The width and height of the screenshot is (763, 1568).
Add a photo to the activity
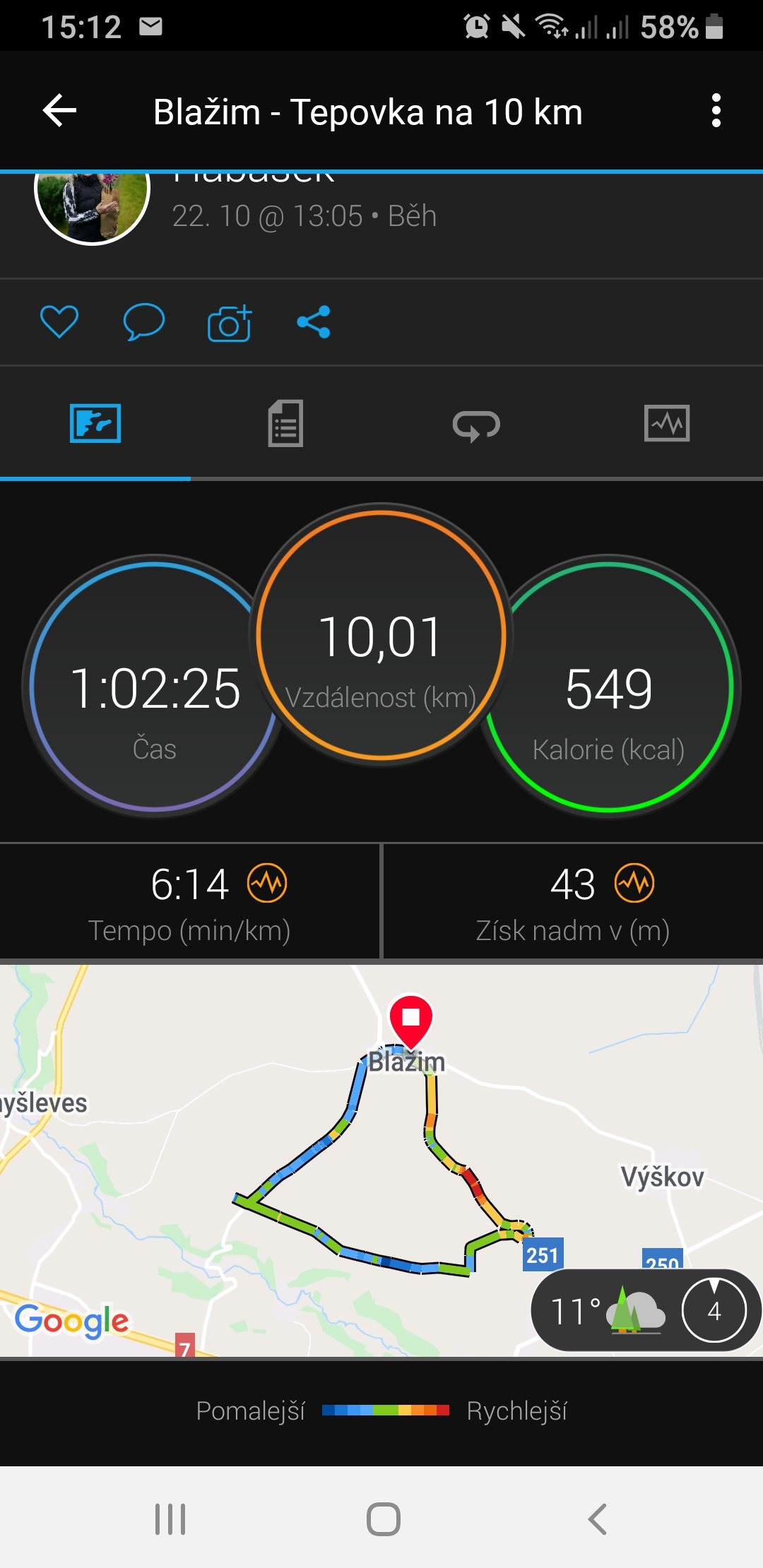click(x=230, y=323)
